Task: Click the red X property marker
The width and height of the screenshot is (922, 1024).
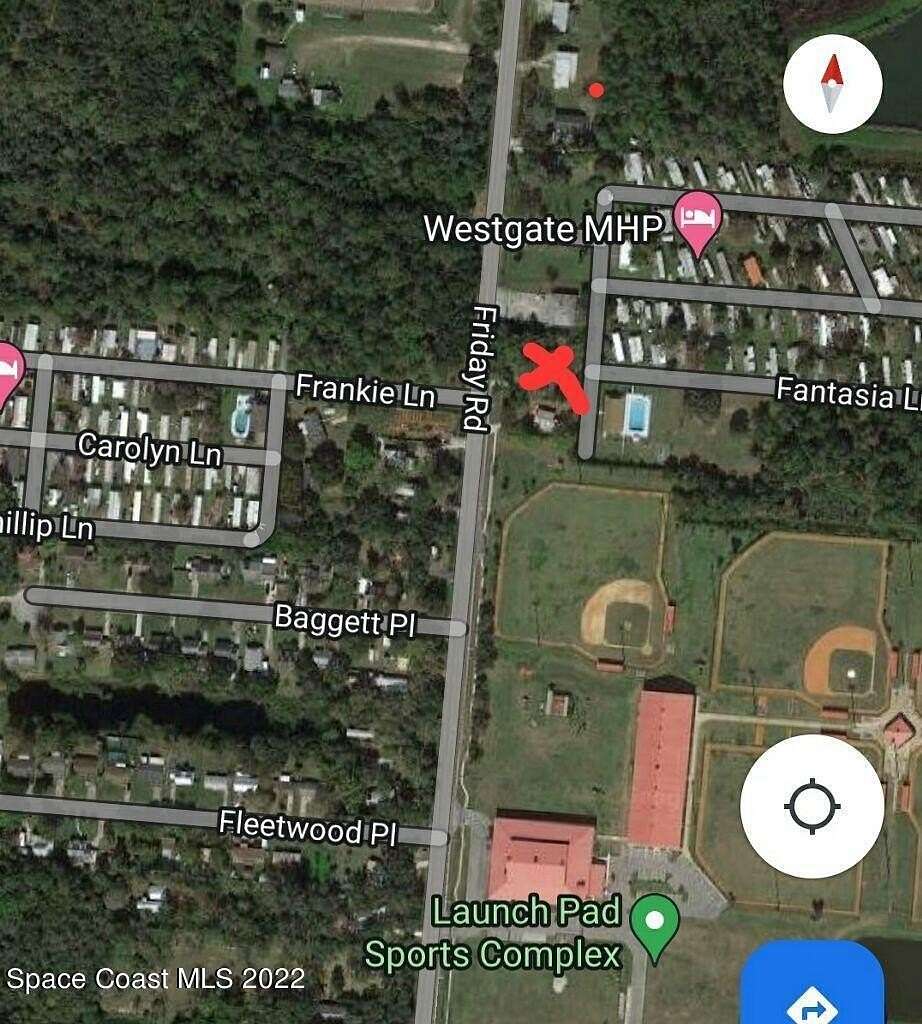Action: 550,375
